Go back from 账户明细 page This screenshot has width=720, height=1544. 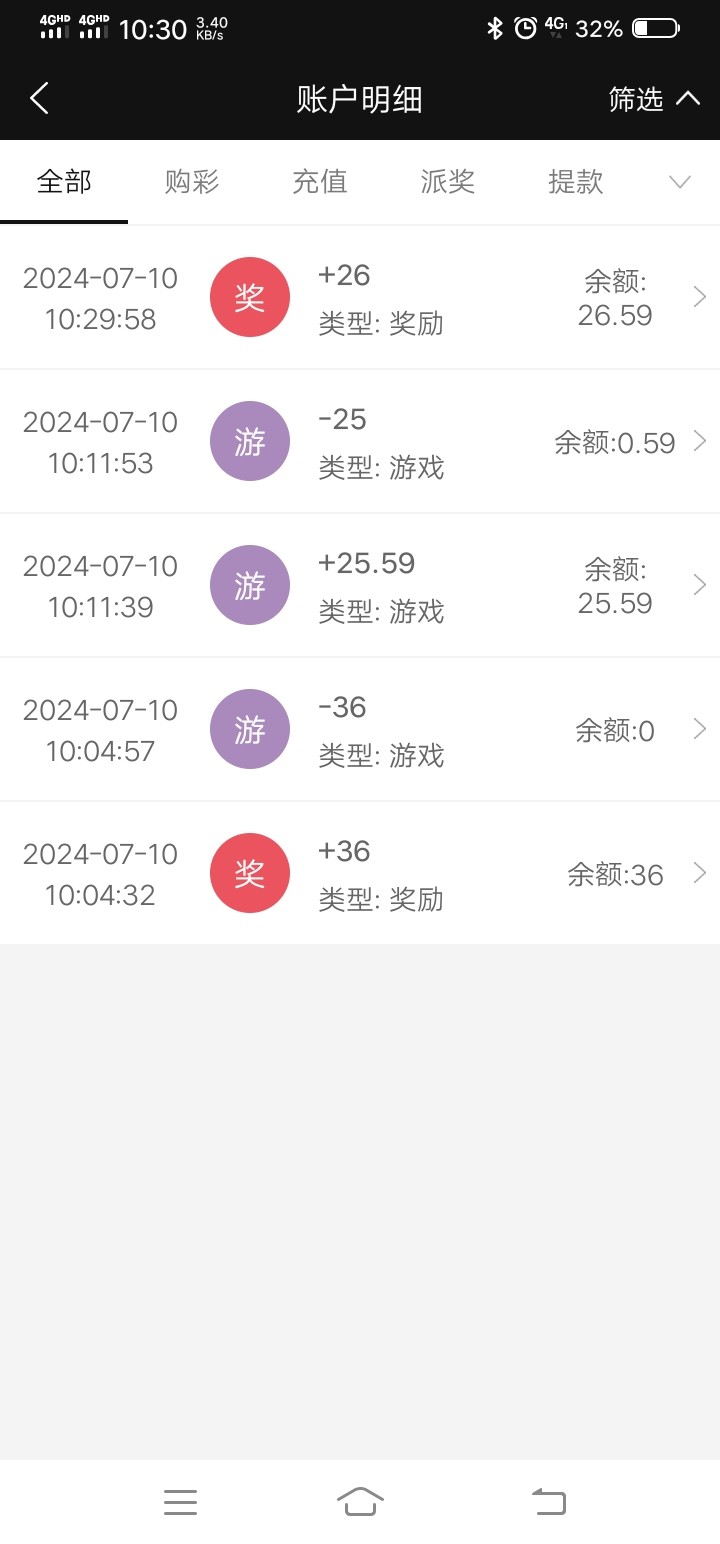pos(40,98)
